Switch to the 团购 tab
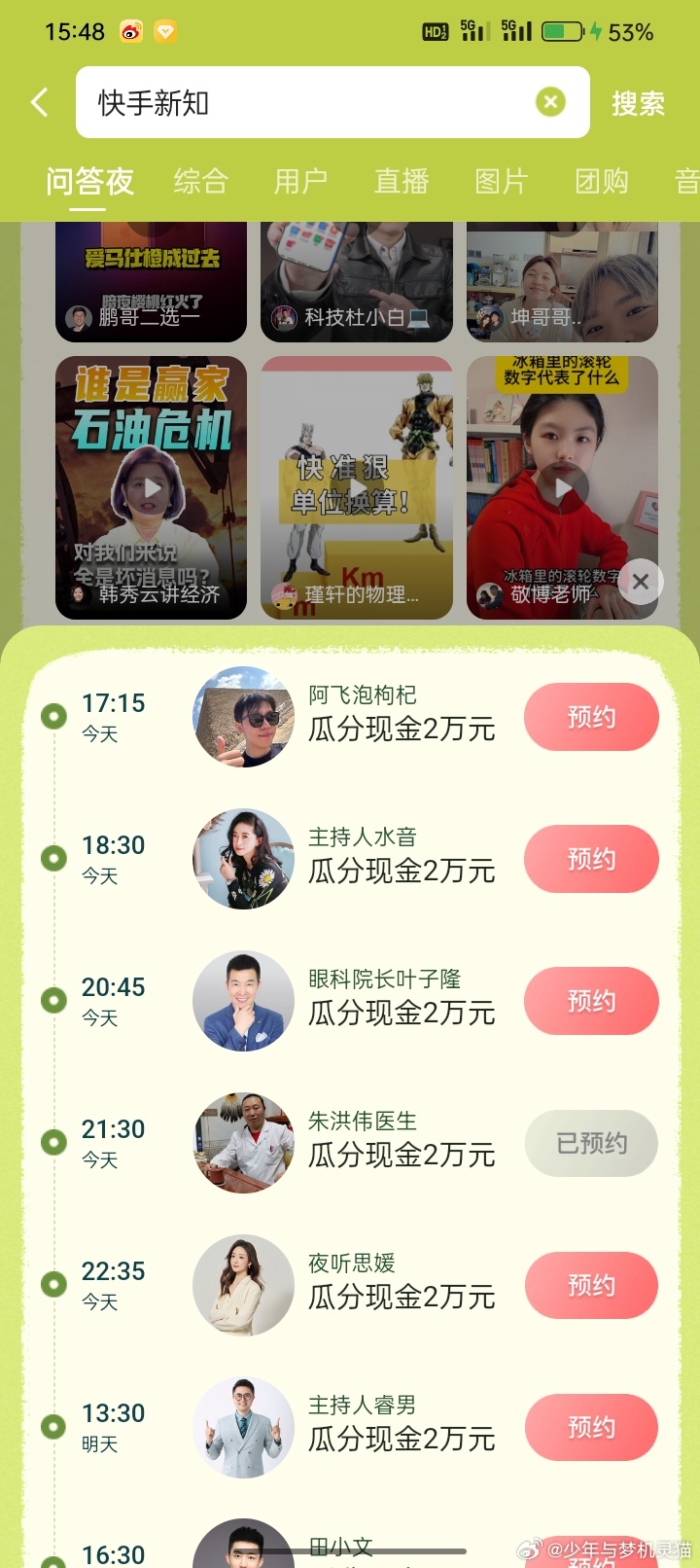Screen dimensions: 700x1568 (602, 181)
